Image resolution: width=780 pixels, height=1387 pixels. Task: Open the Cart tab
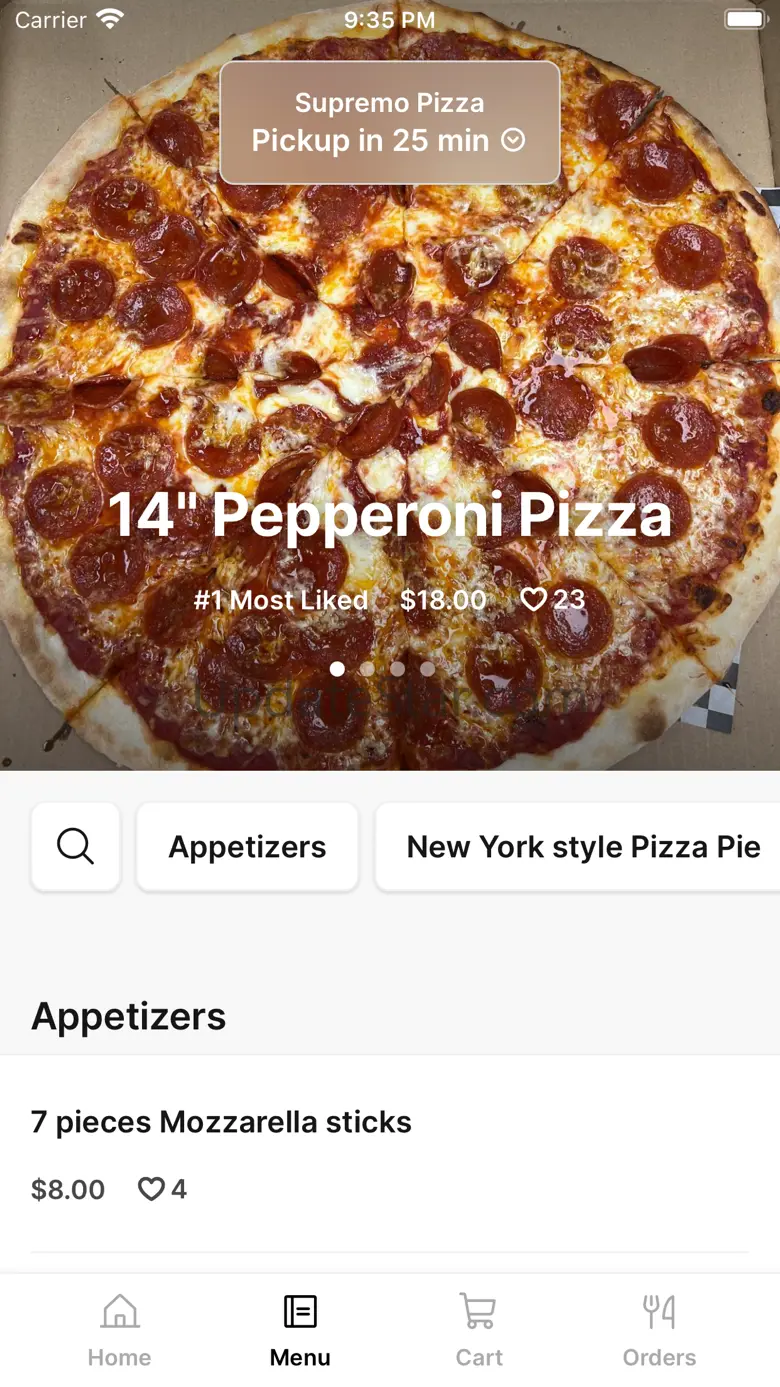click(x=479, y=1330)
